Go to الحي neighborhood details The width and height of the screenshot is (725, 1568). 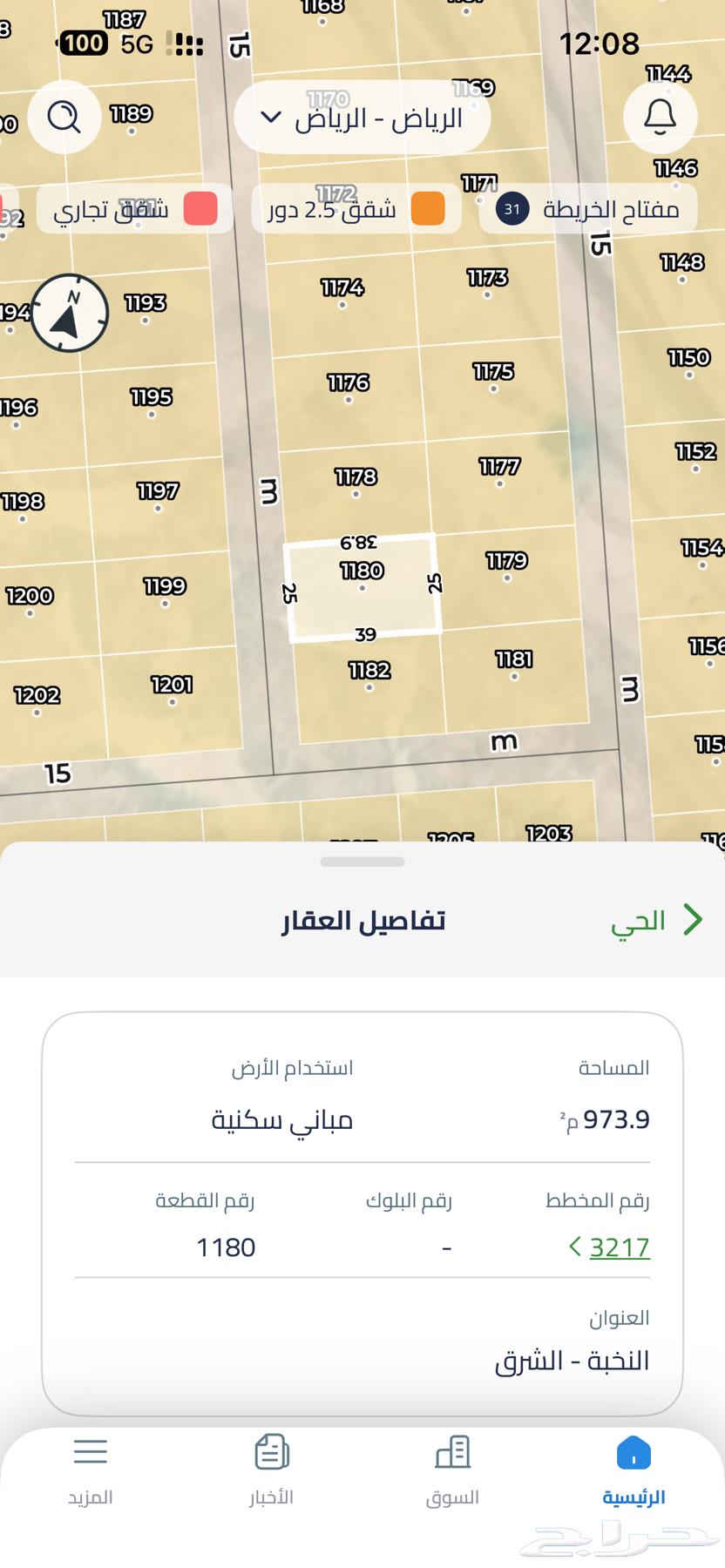[655, 921]
